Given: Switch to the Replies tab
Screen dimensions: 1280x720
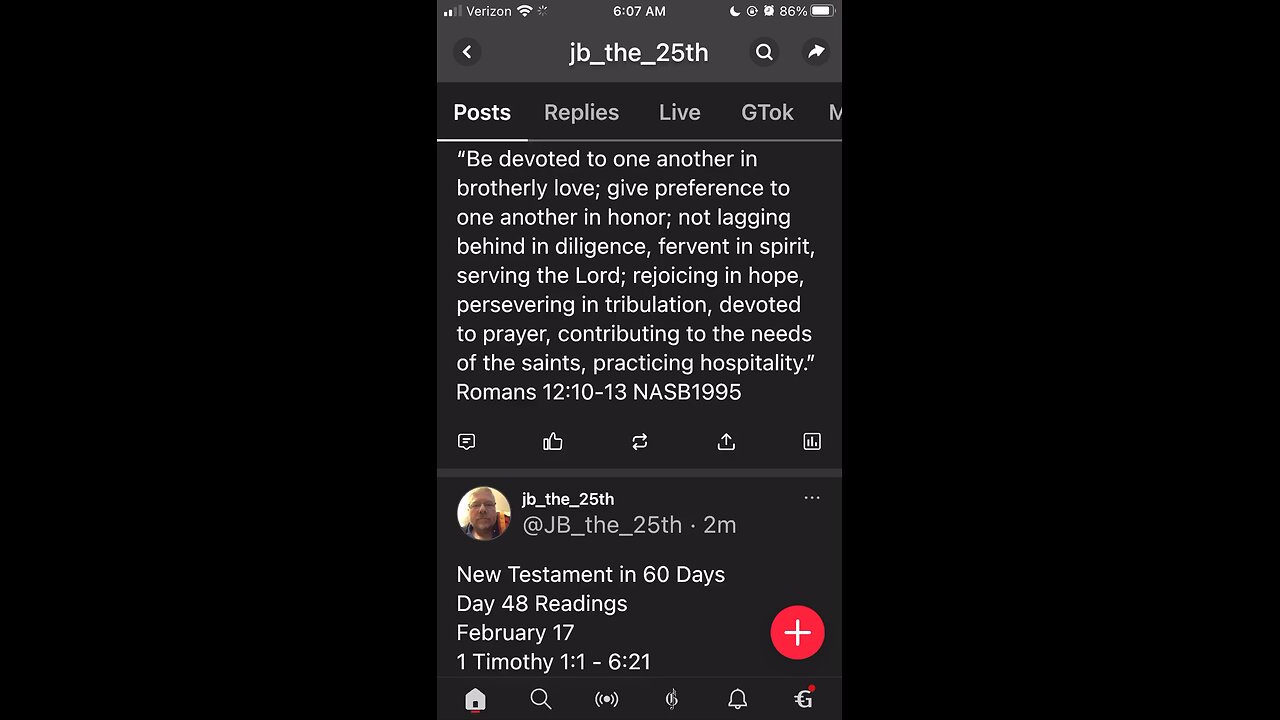Looking at the screenshot, I should [x=581, y=112].
